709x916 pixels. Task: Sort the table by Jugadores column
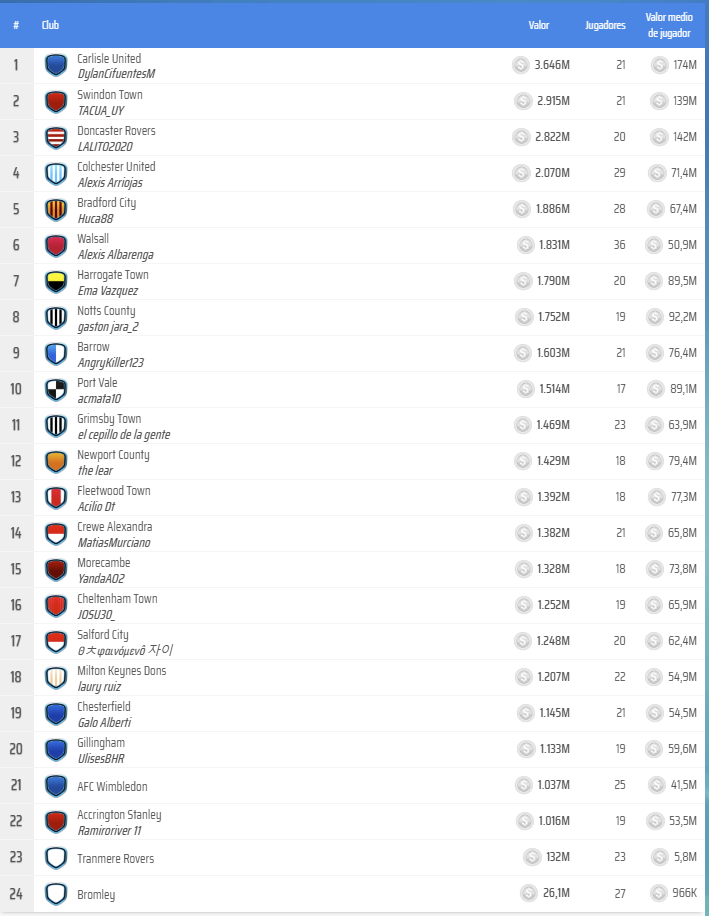tap(605, 25)
